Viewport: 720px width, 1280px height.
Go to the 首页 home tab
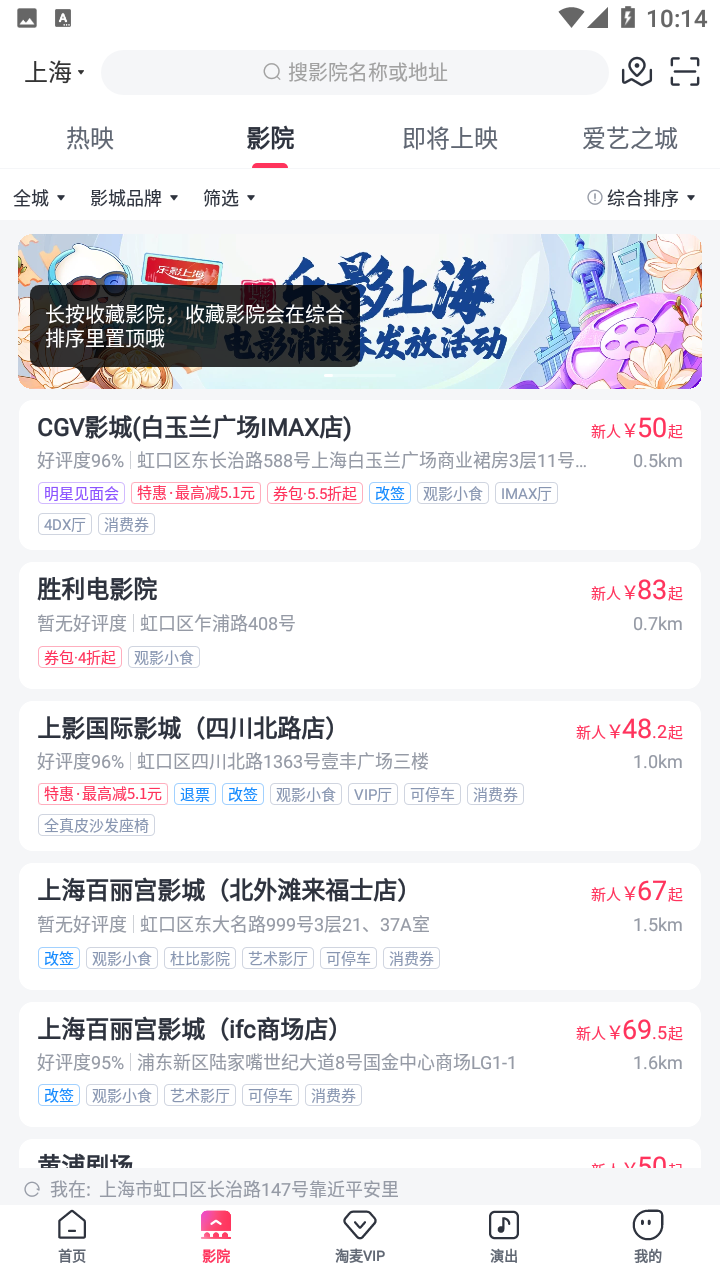[x=72, y=1237]
